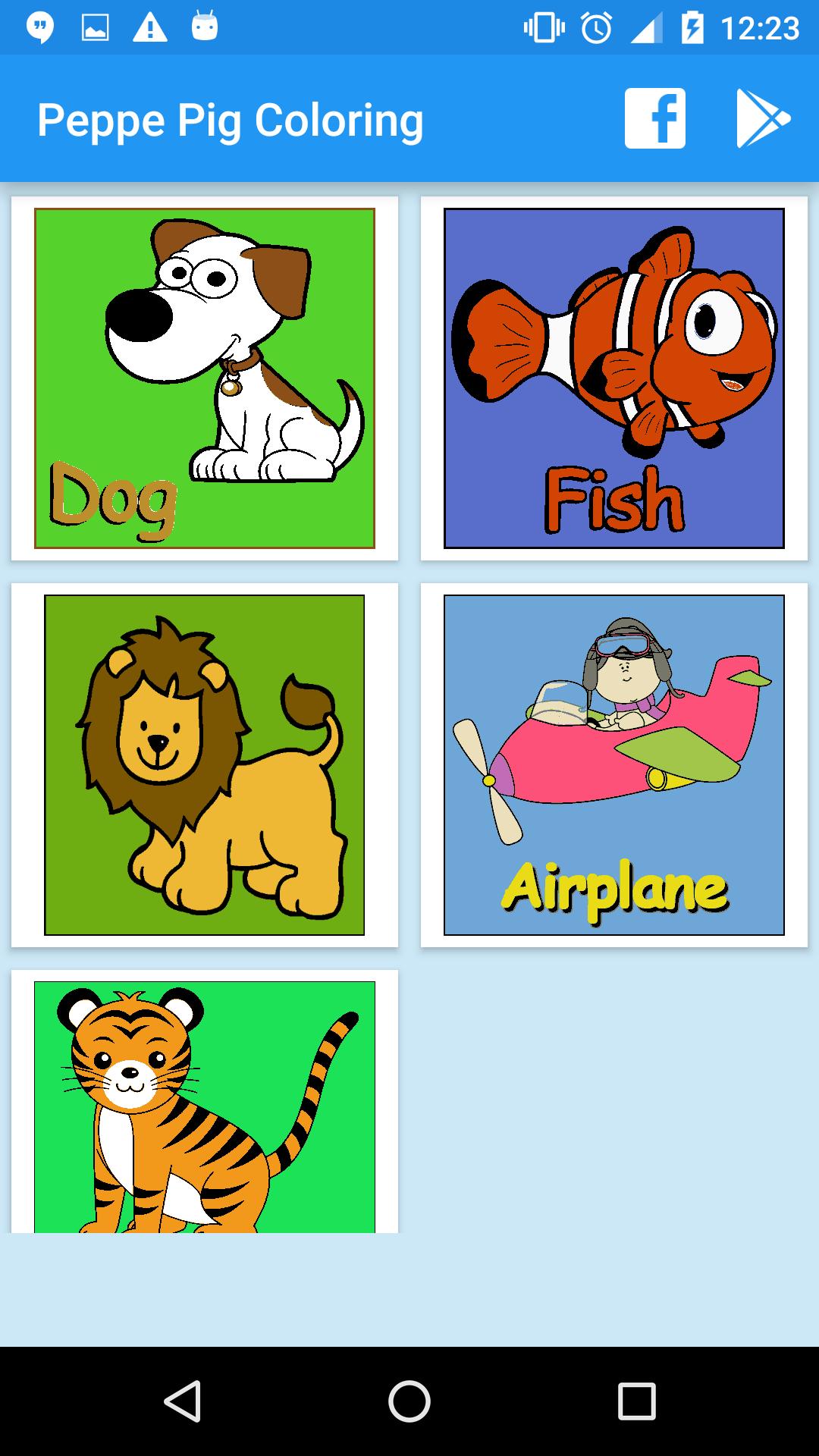Image resolution: width=819 pixels, height=1456 pixels.
Task: Open the Facebook page icon
Action: click(655, 118)
